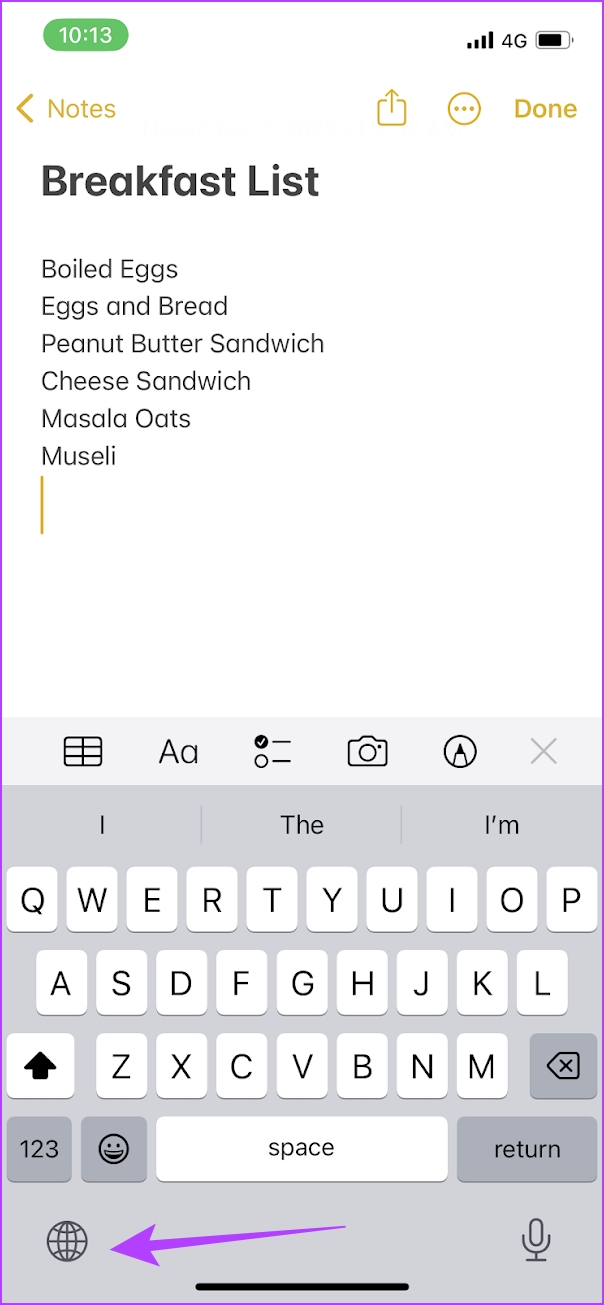The image size is (604, 1305).
Task: Choose the "I'm" word suggestion
Action: (502, 825)
